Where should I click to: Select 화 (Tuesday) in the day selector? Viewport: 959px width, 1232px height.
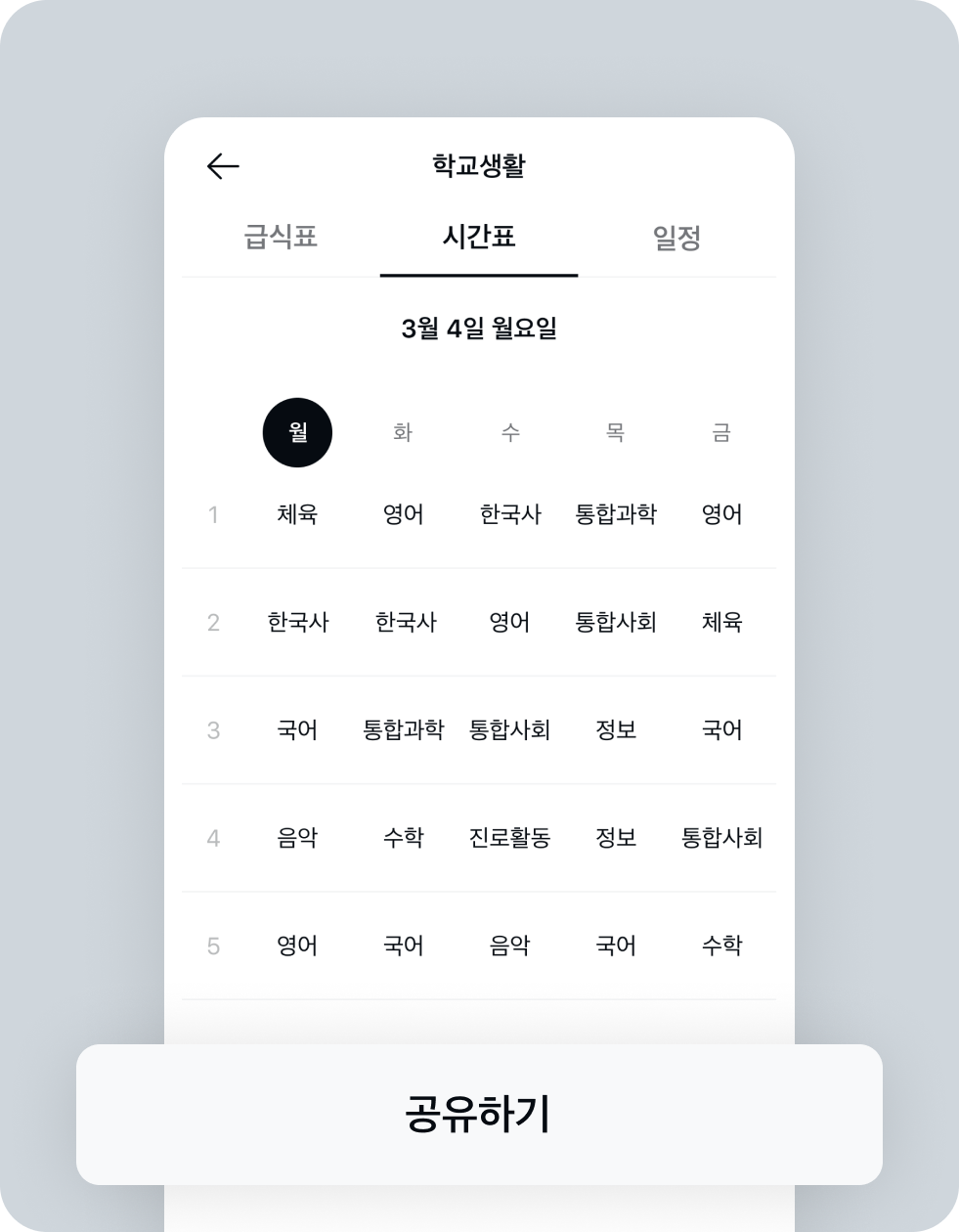tap(403, 432)
